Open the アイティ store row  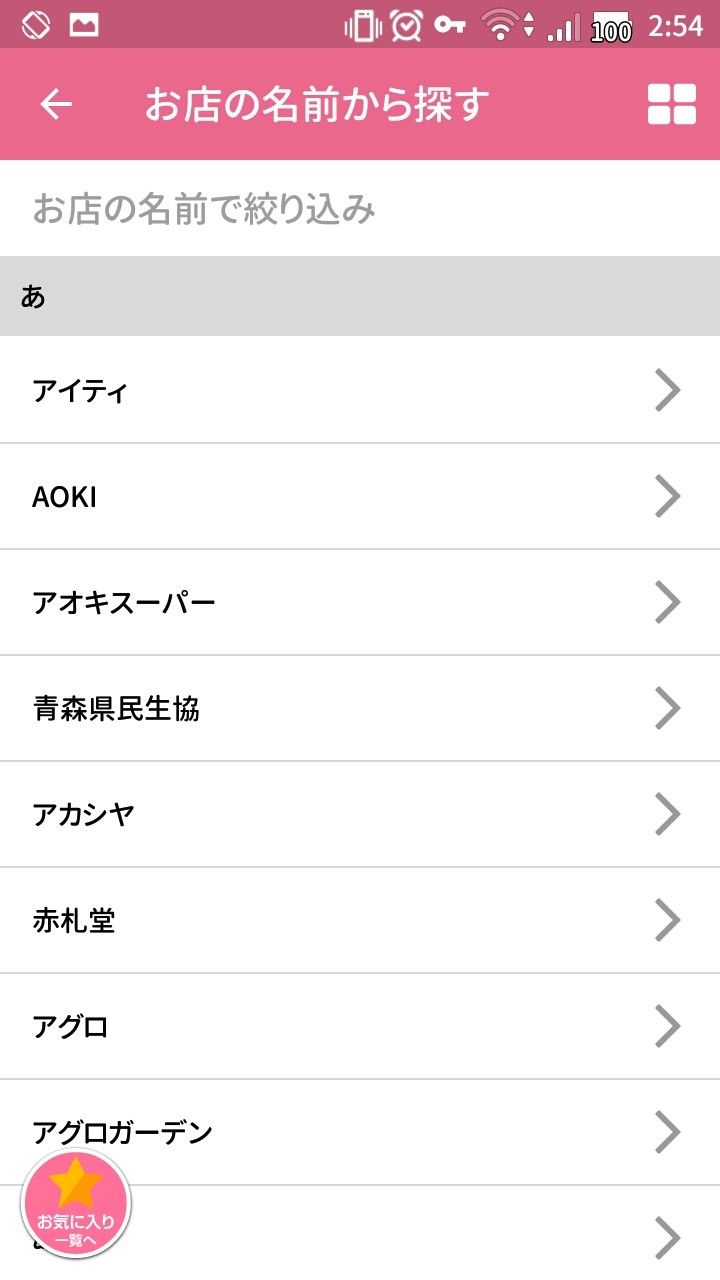[360, 390]
